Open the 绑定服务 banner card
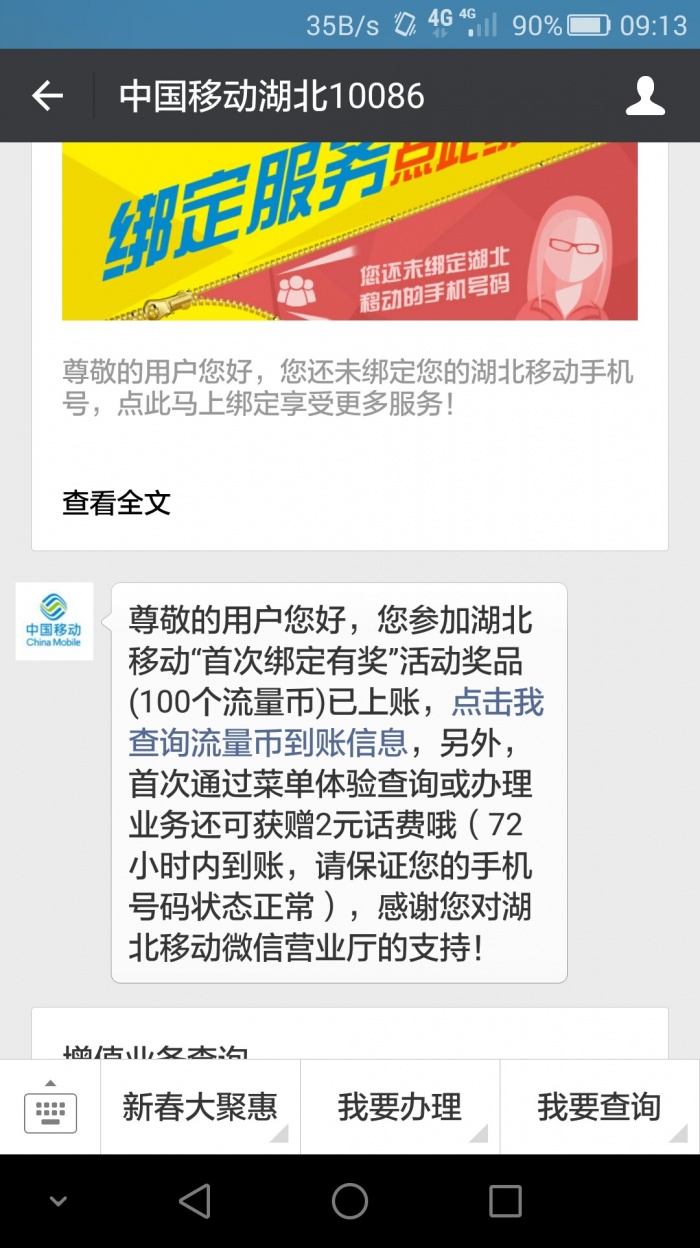This screenshot has height=1248, width=700. (x=349, y=231)
